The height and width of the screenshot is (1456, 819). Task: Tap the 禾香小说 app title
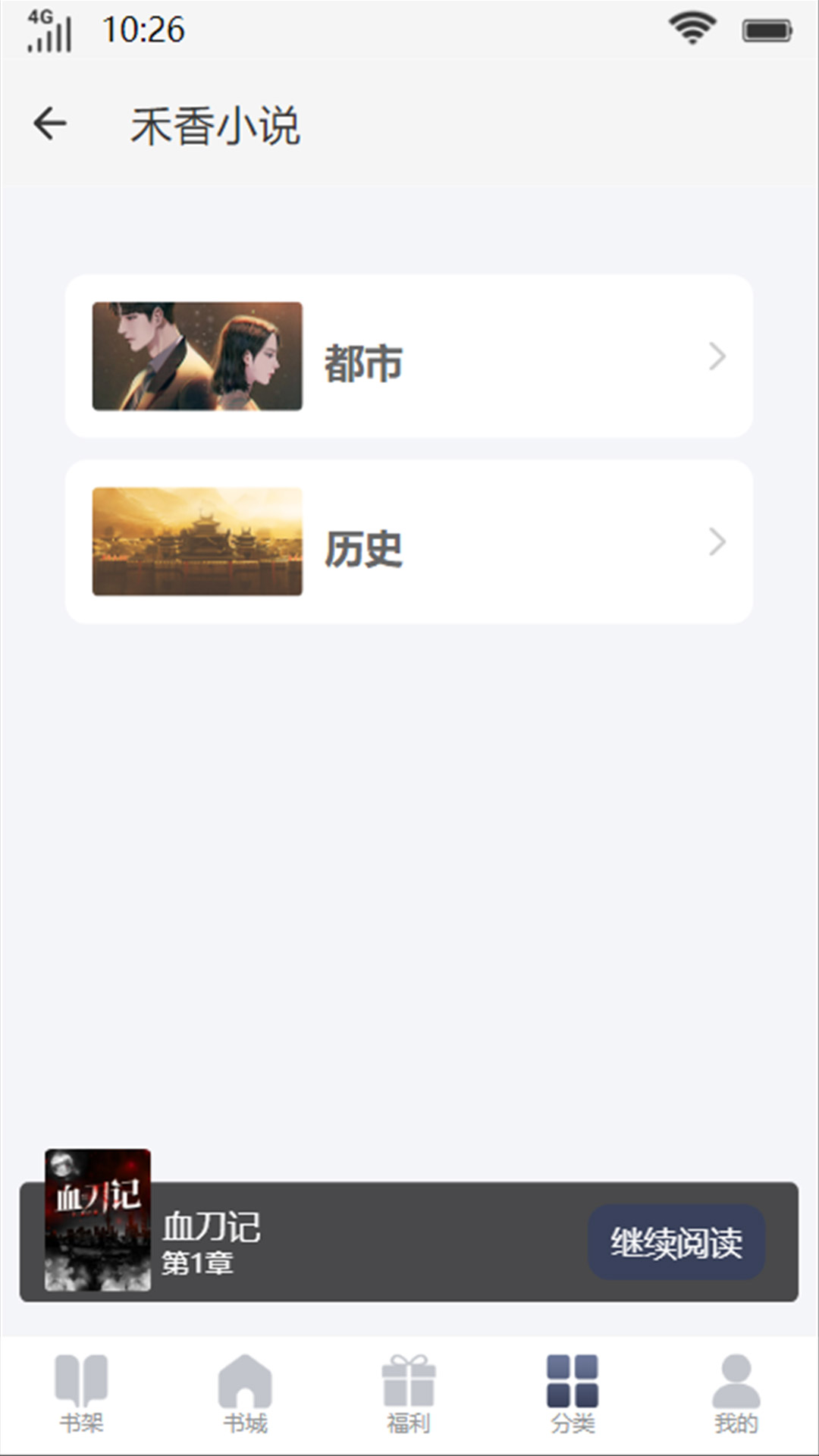[216, 127]
